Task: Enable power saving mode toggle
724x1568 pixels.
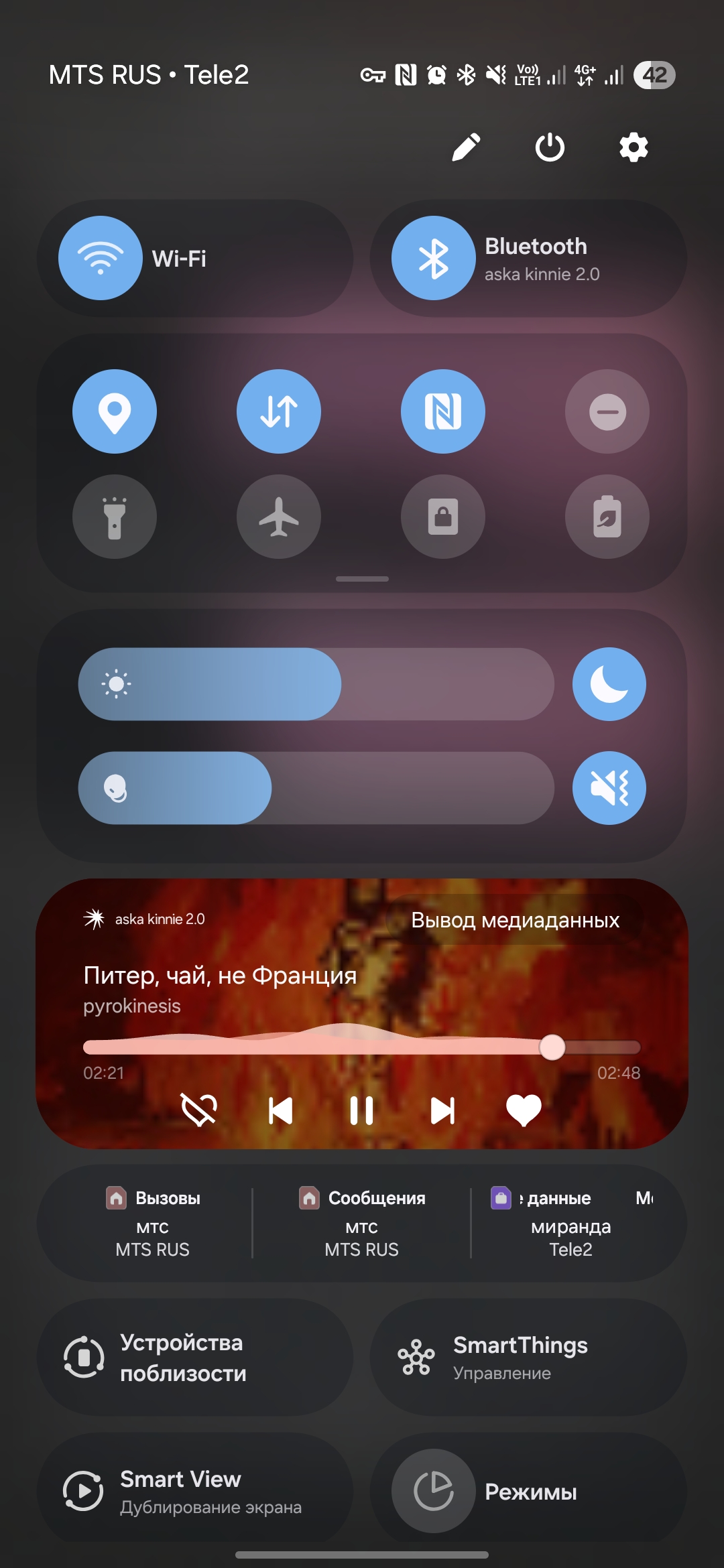Action: coord(607,517)
